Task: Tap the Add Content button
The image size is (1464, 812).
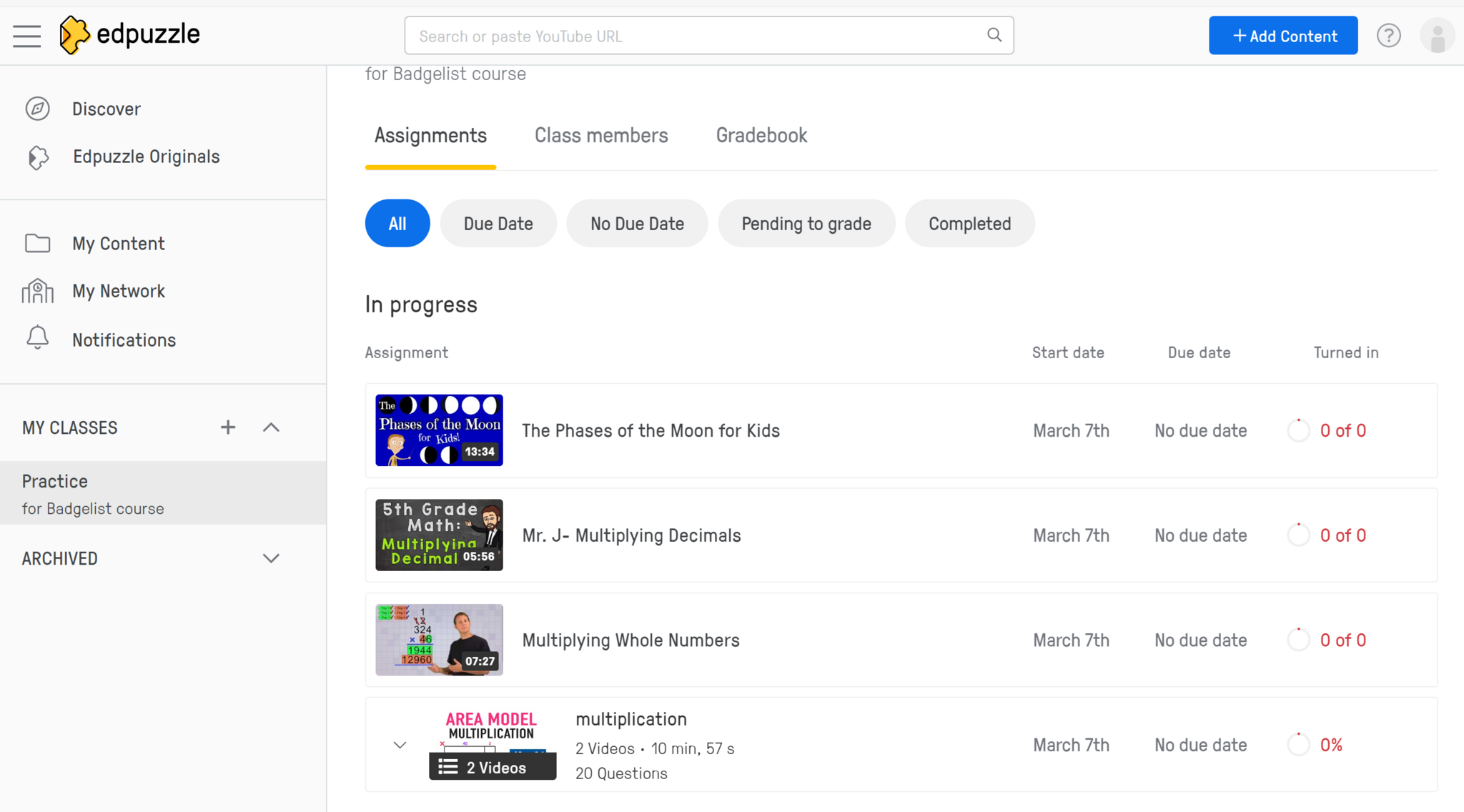Action: [1283, 36]
